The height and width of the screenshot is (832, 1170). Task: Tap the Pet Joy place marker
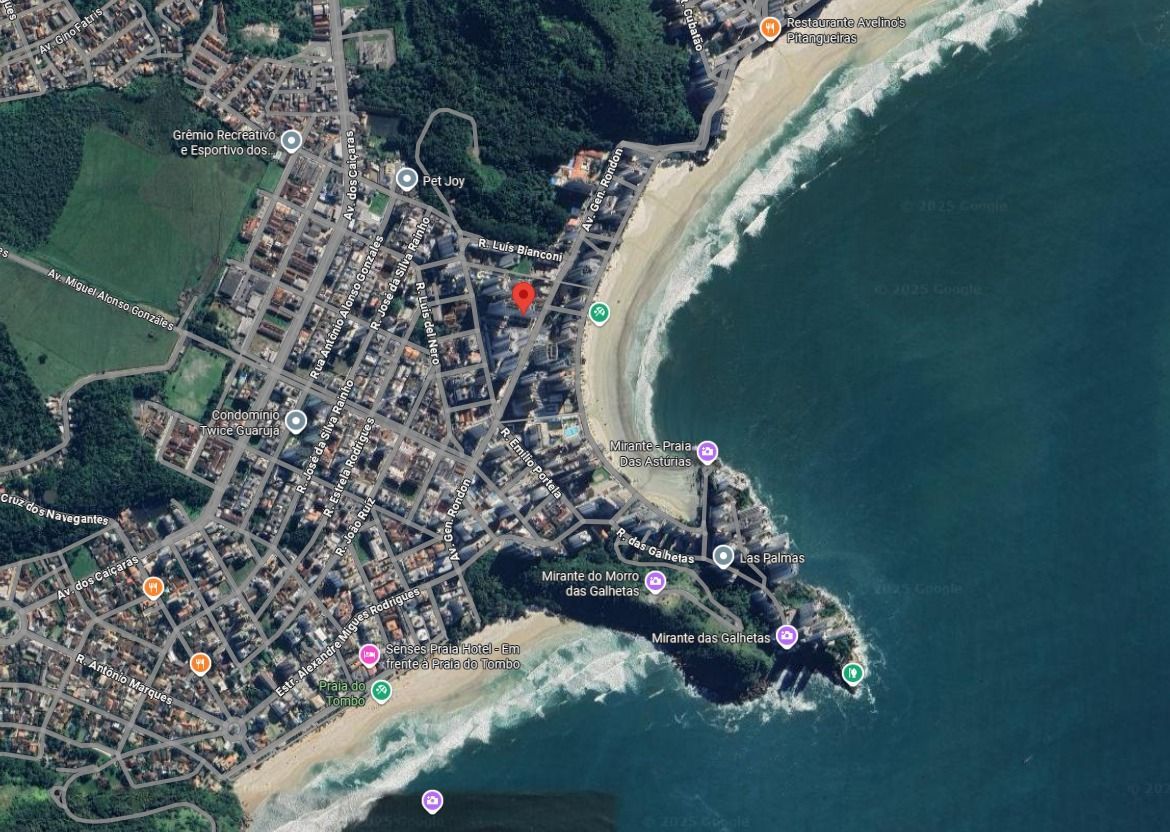pyautogui.click(x=406, y=179)
